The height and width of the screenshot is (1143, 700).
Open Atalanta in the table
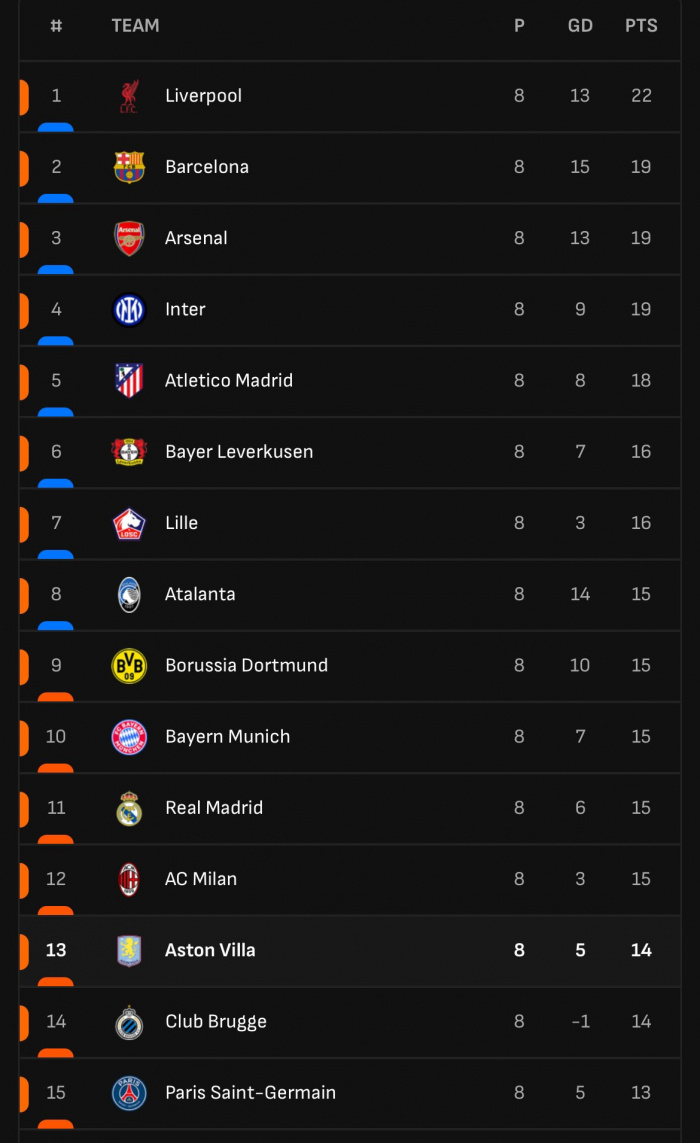pos(350,595)
